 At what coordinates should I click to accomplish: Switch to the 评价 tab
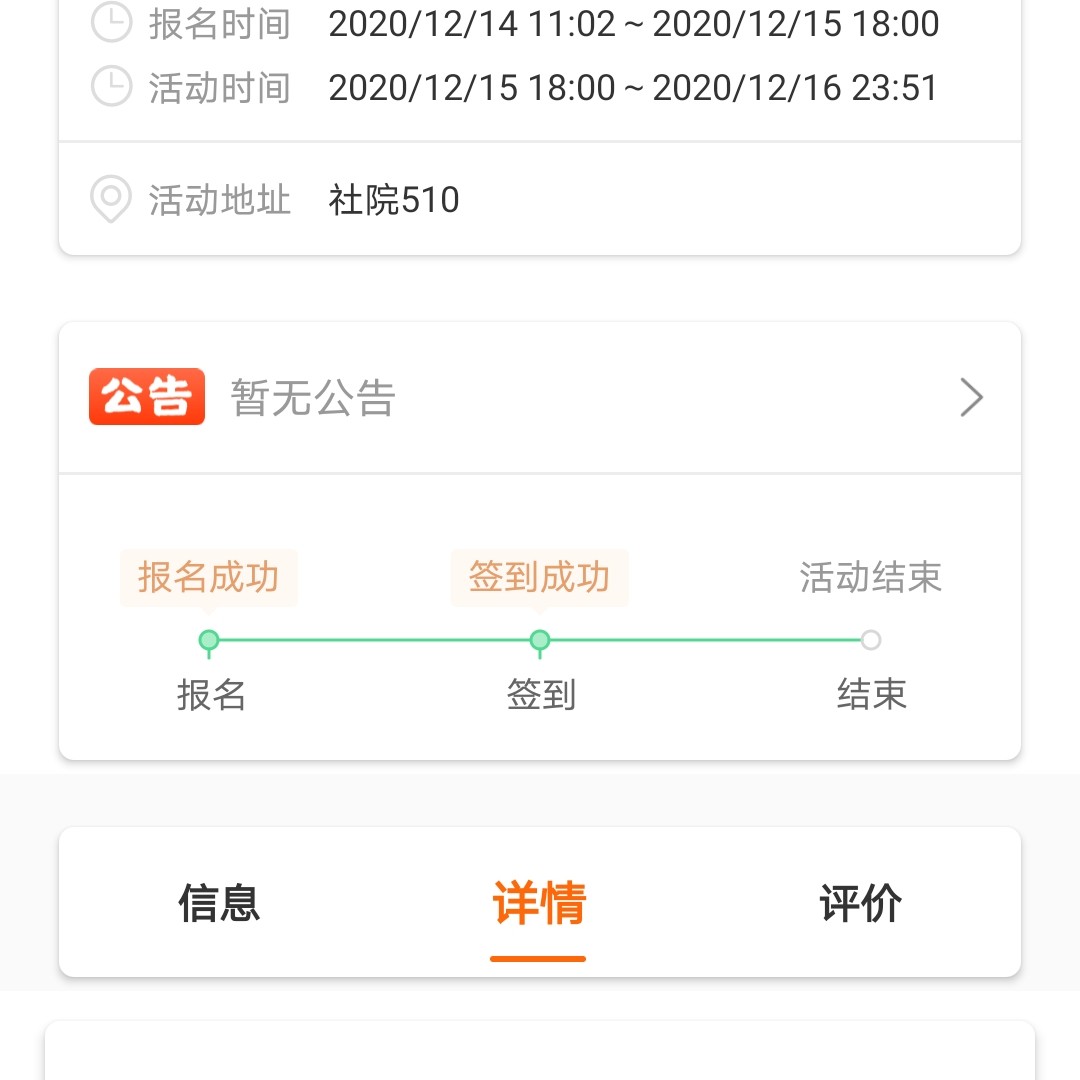pyautogui.click(x=860, y=902)
